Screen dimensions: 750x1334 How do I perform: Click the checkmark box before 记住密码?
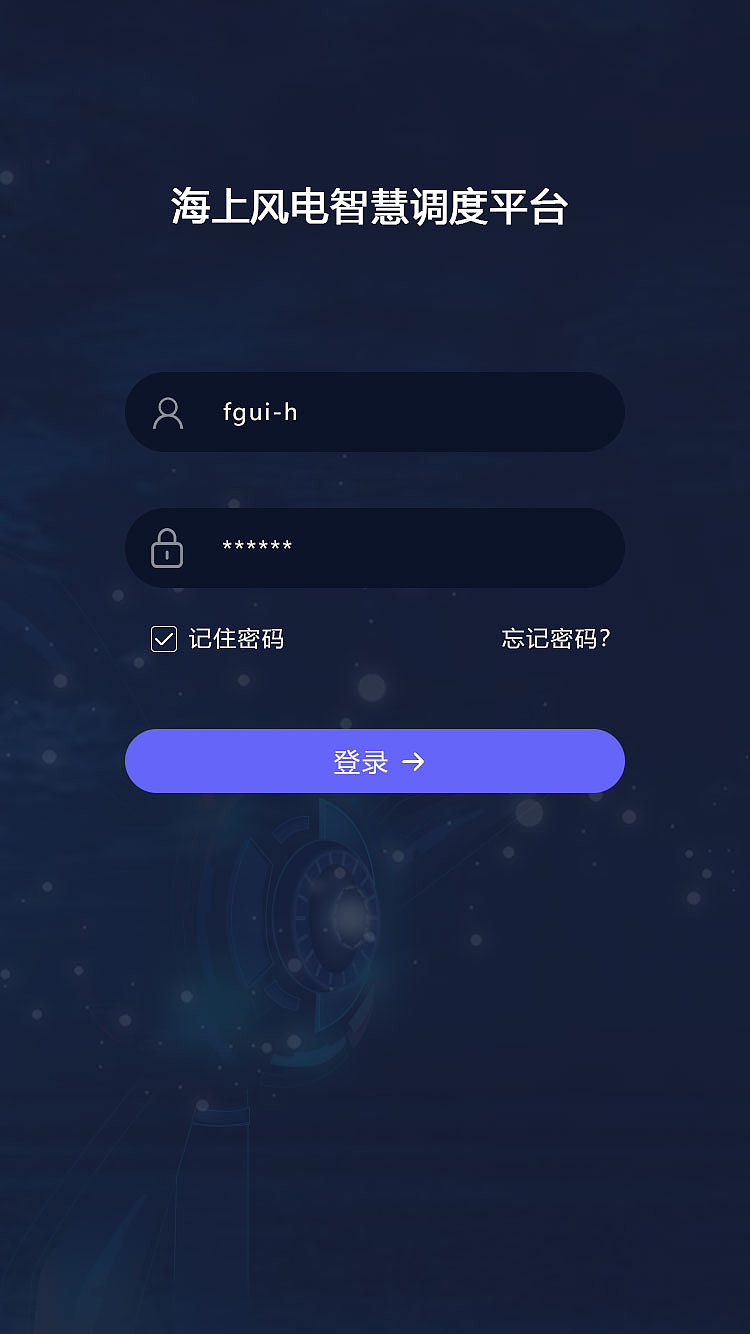tap(164, 638)
